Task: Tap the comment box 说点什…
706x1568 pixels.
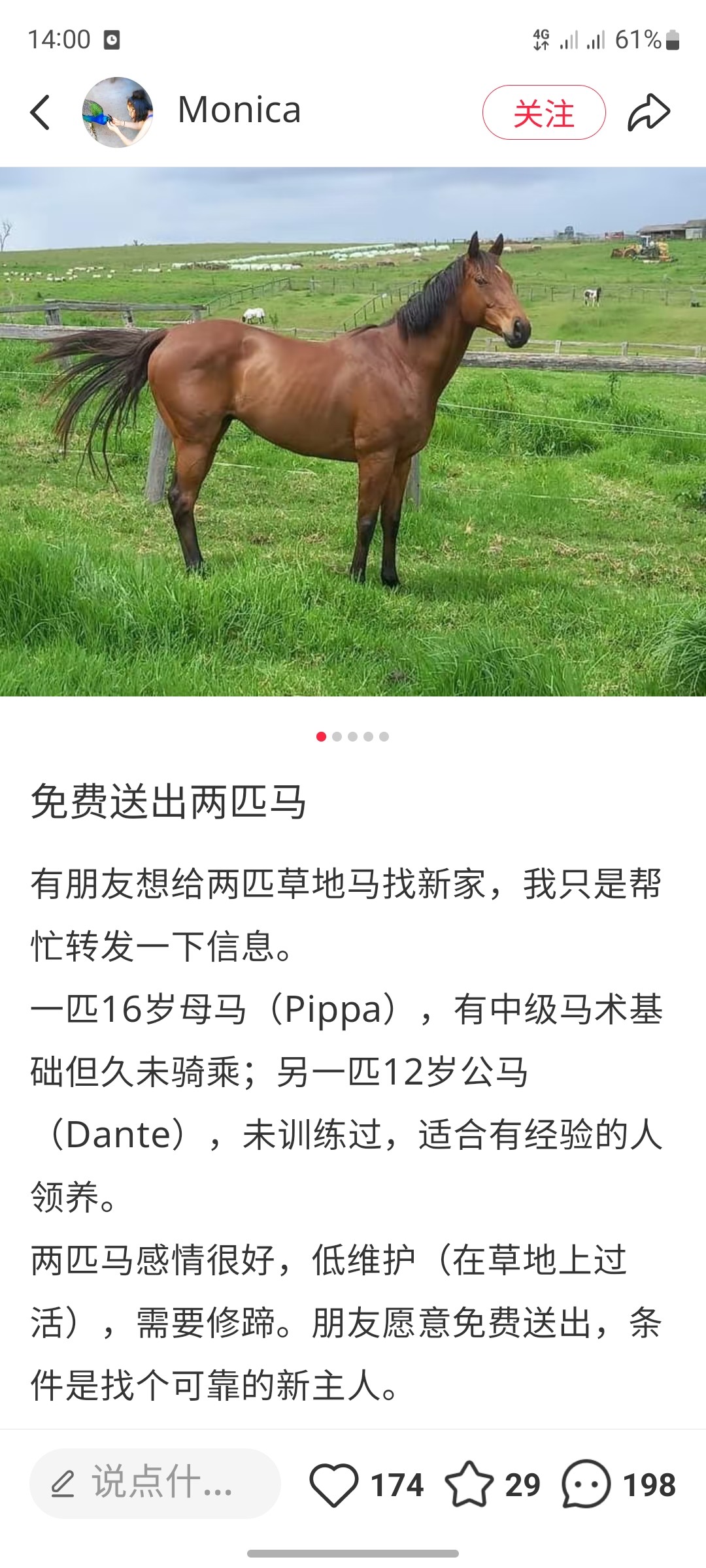Action: [155, 1484]
